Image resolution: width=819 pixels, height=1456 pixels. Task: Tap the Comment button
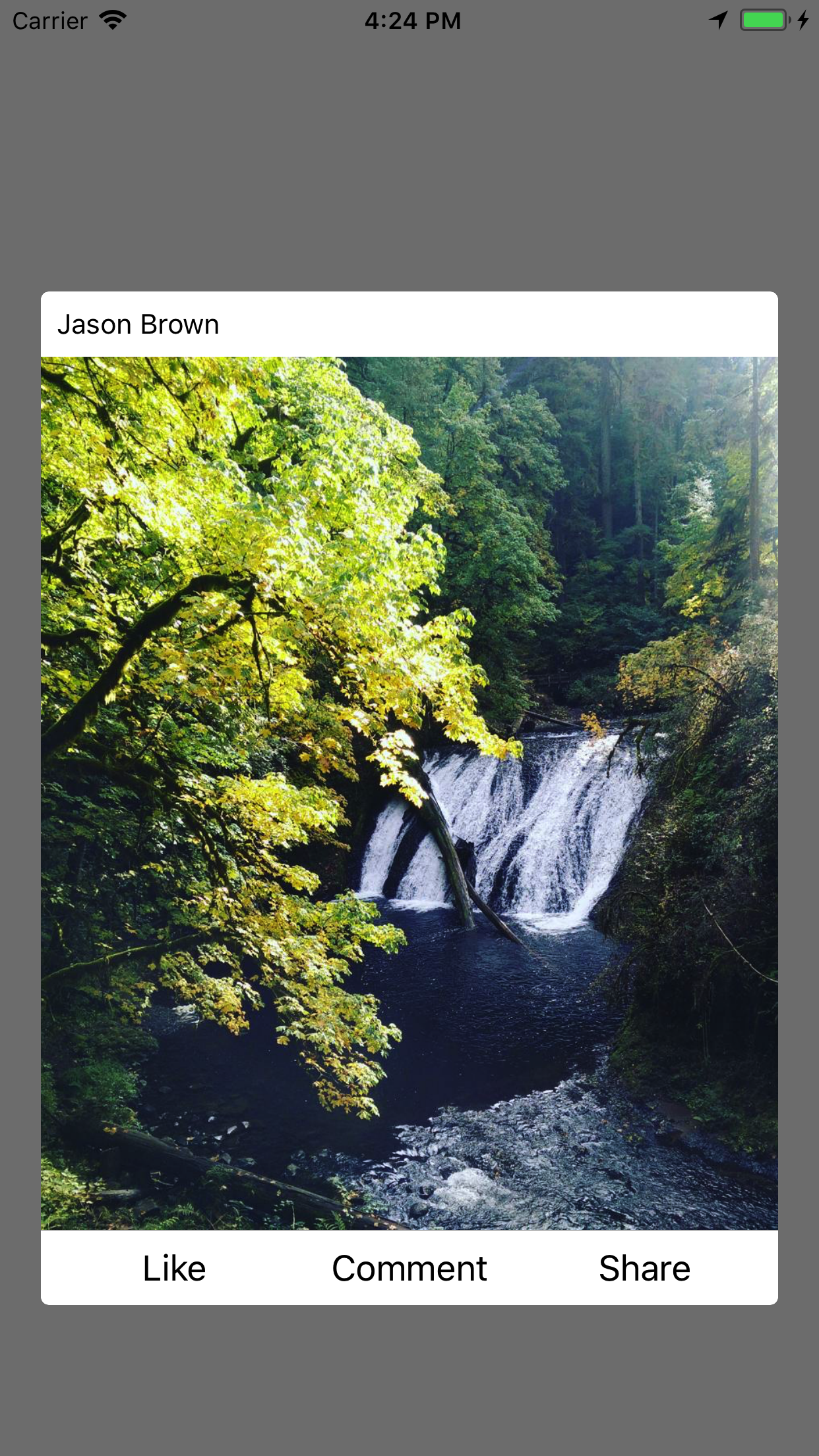pyautogui.click(x=409, y=1268)
